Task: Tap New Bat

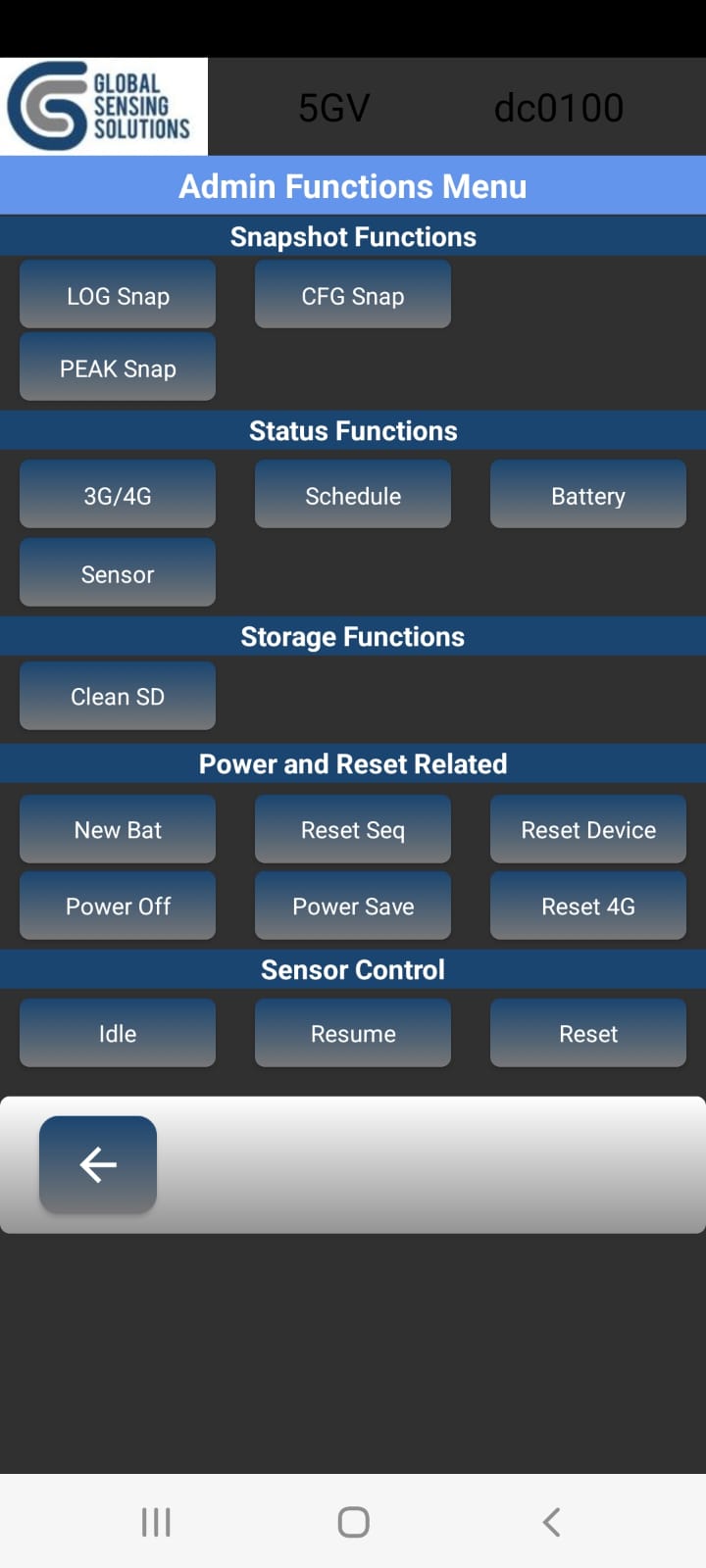Action: coord(118,829)
